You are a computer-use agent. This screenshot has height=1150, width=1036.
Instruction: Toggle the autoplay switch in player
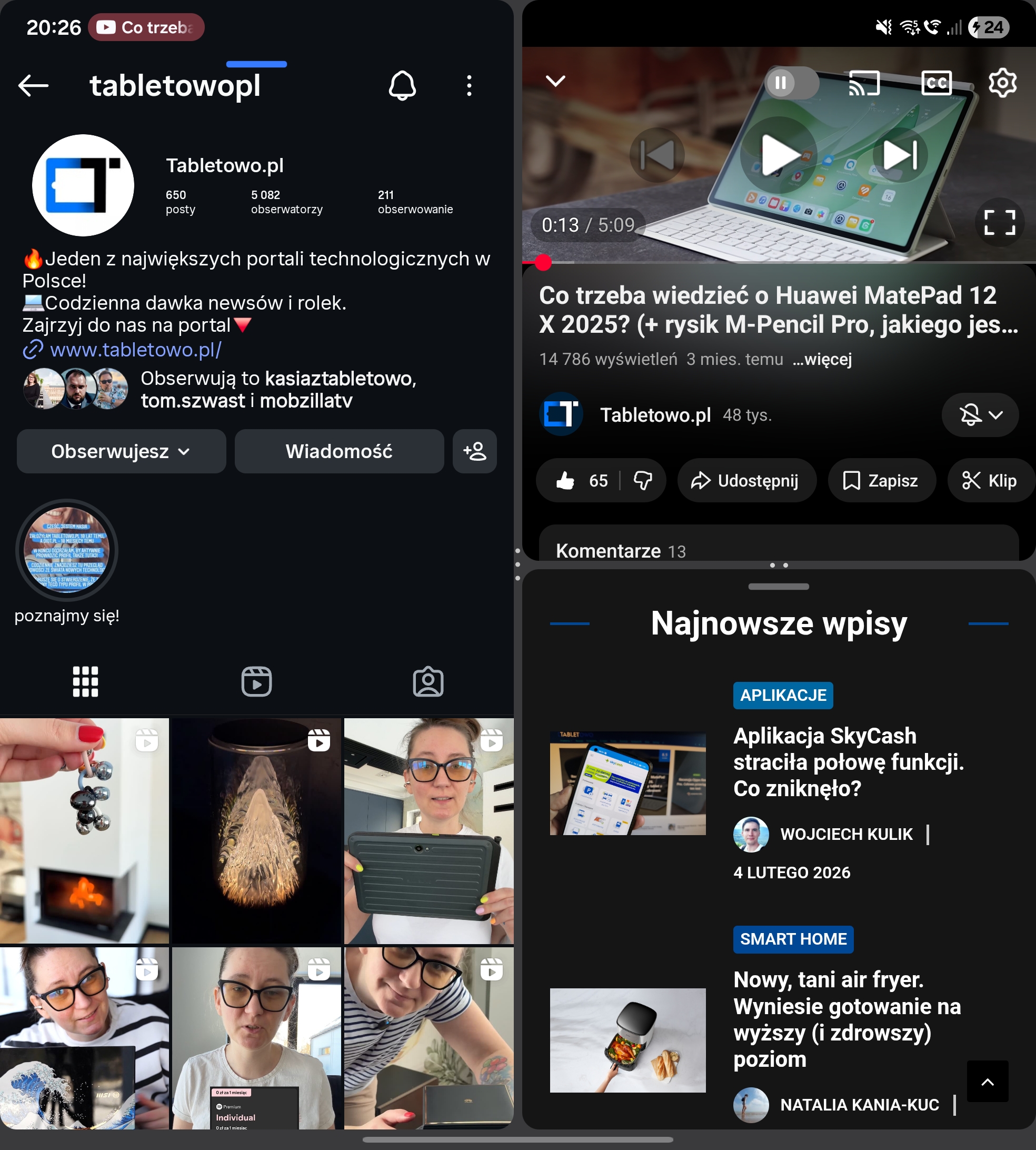pos(791,83)
